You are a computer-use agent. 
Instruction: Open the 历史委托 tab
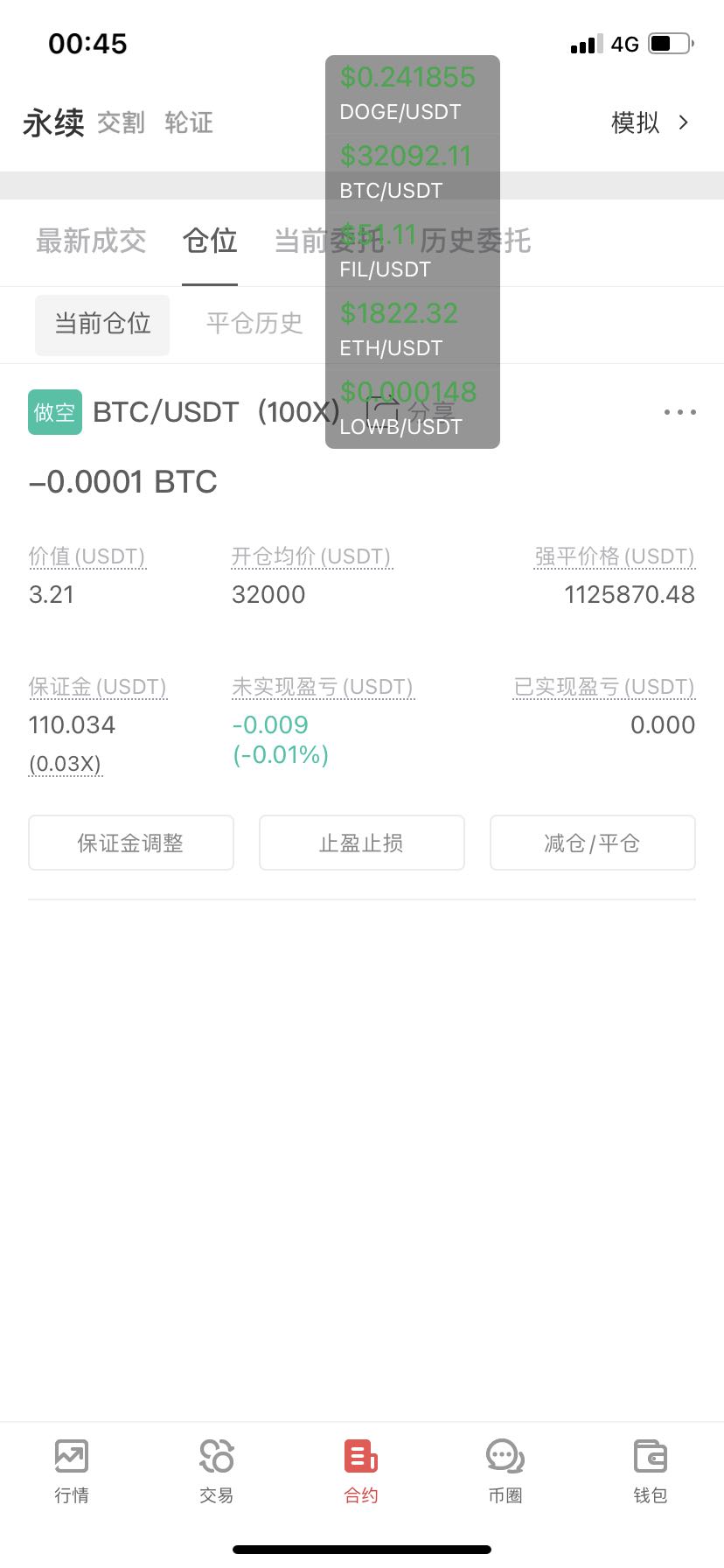point(476,241)
